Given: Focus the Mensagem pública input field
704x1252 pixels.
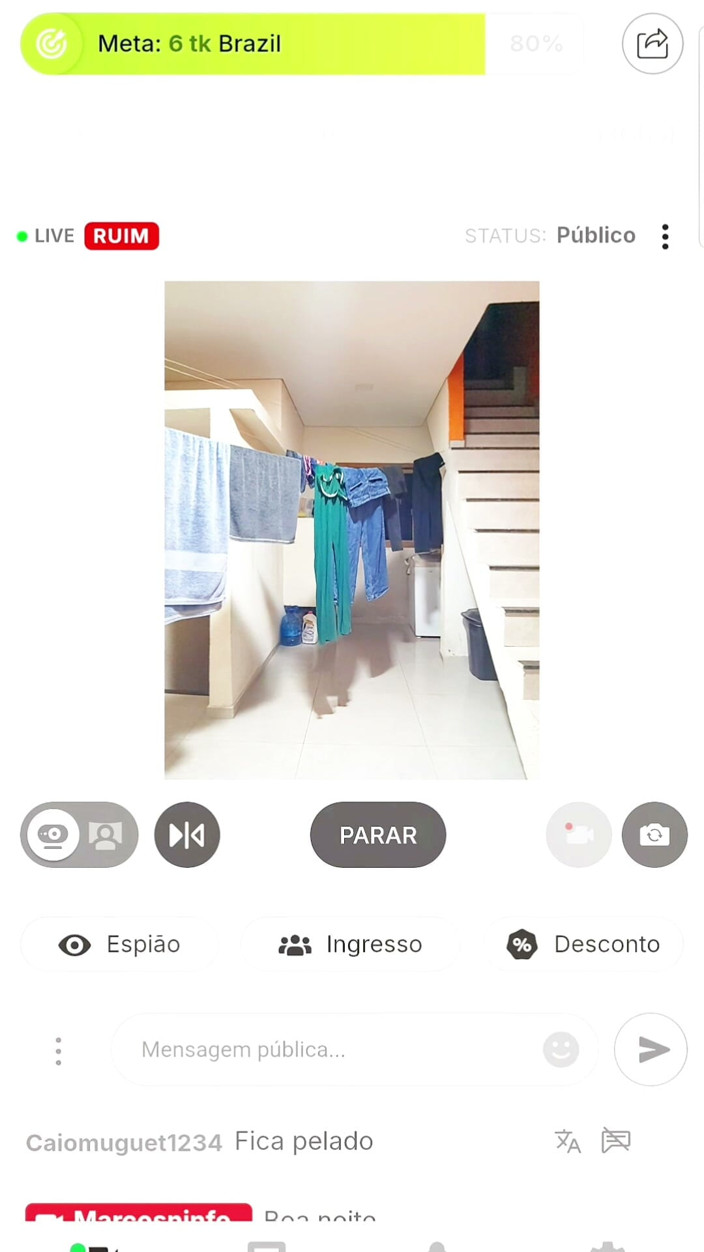Looking at the screenshot, I should tap(355, 1049).
